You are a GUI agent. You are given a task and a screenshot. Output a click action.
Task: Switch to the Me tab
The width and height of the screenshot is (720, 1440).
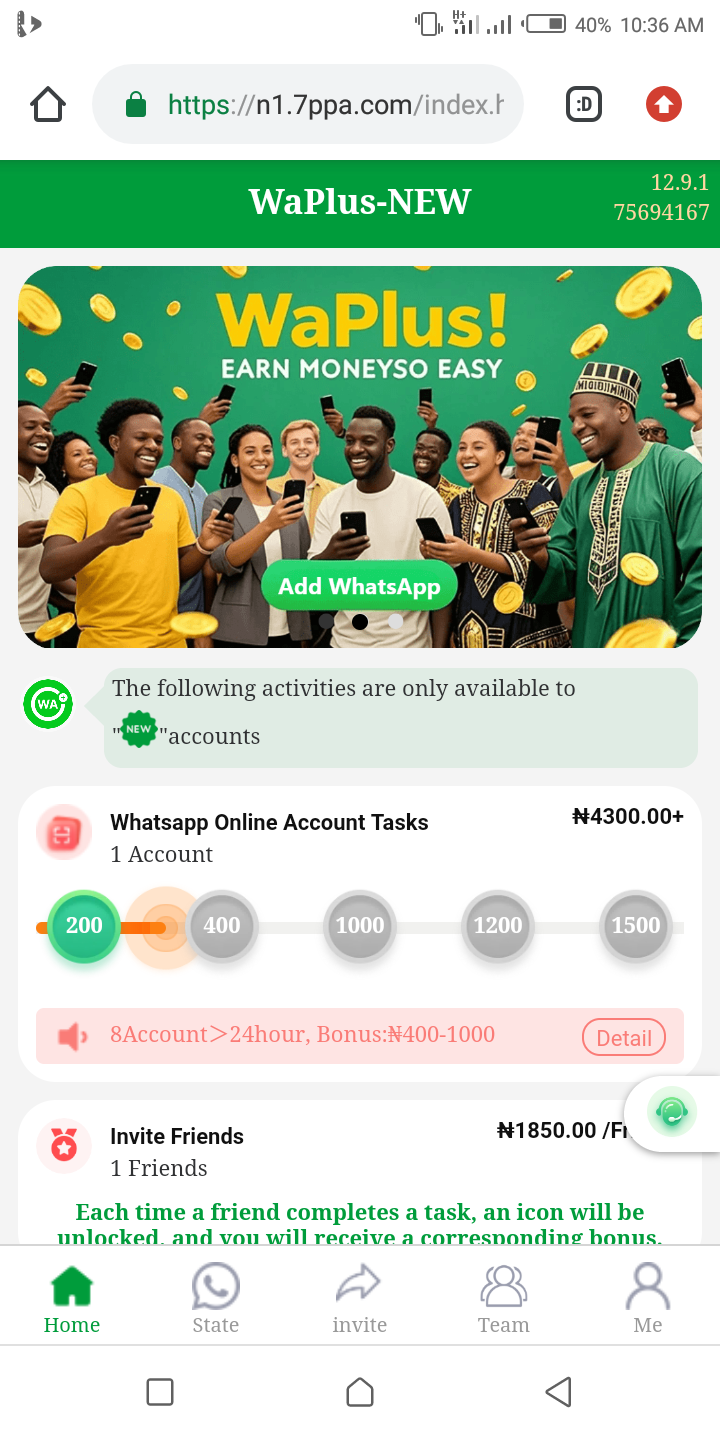[647, 1298]
